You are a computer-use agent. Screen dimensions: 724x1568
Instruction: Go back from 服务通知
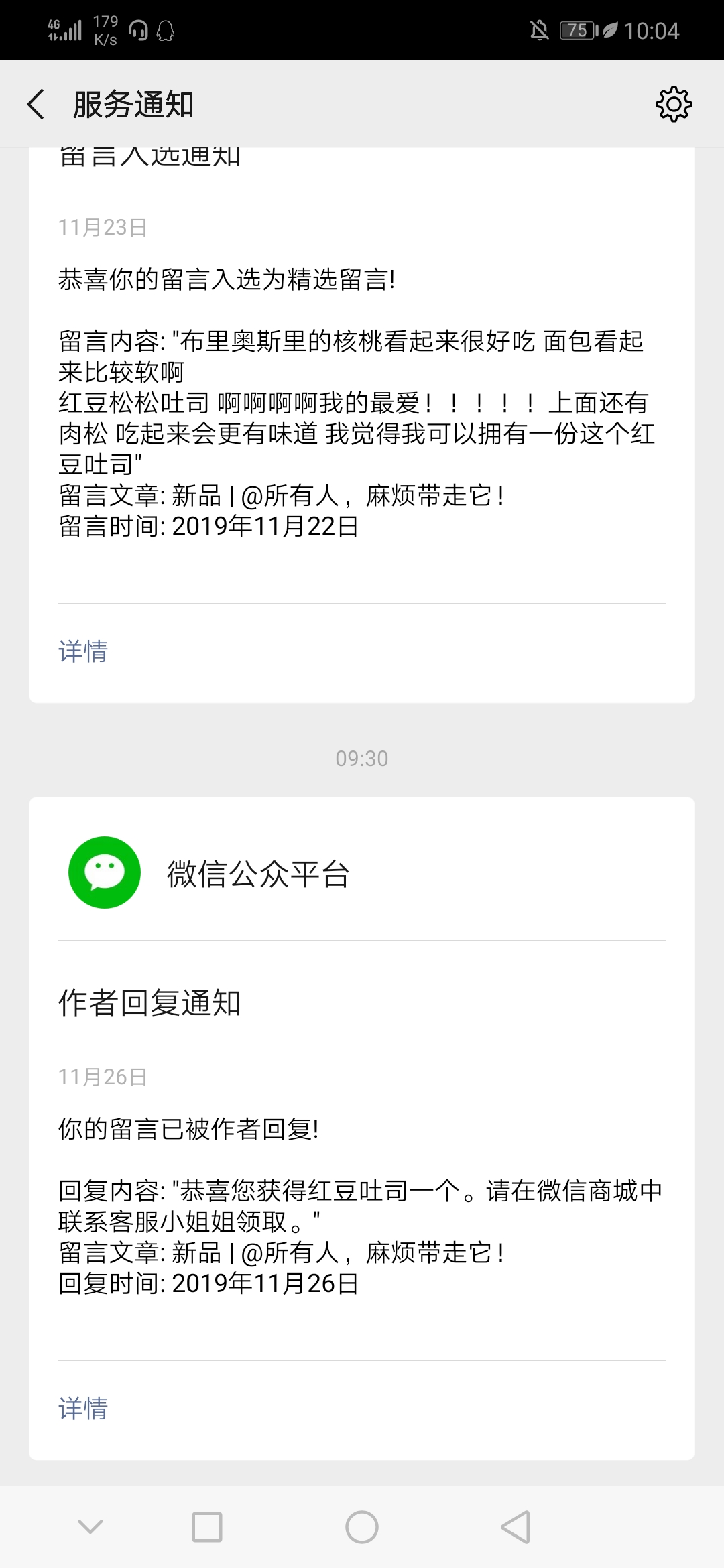tap(36, 105)
